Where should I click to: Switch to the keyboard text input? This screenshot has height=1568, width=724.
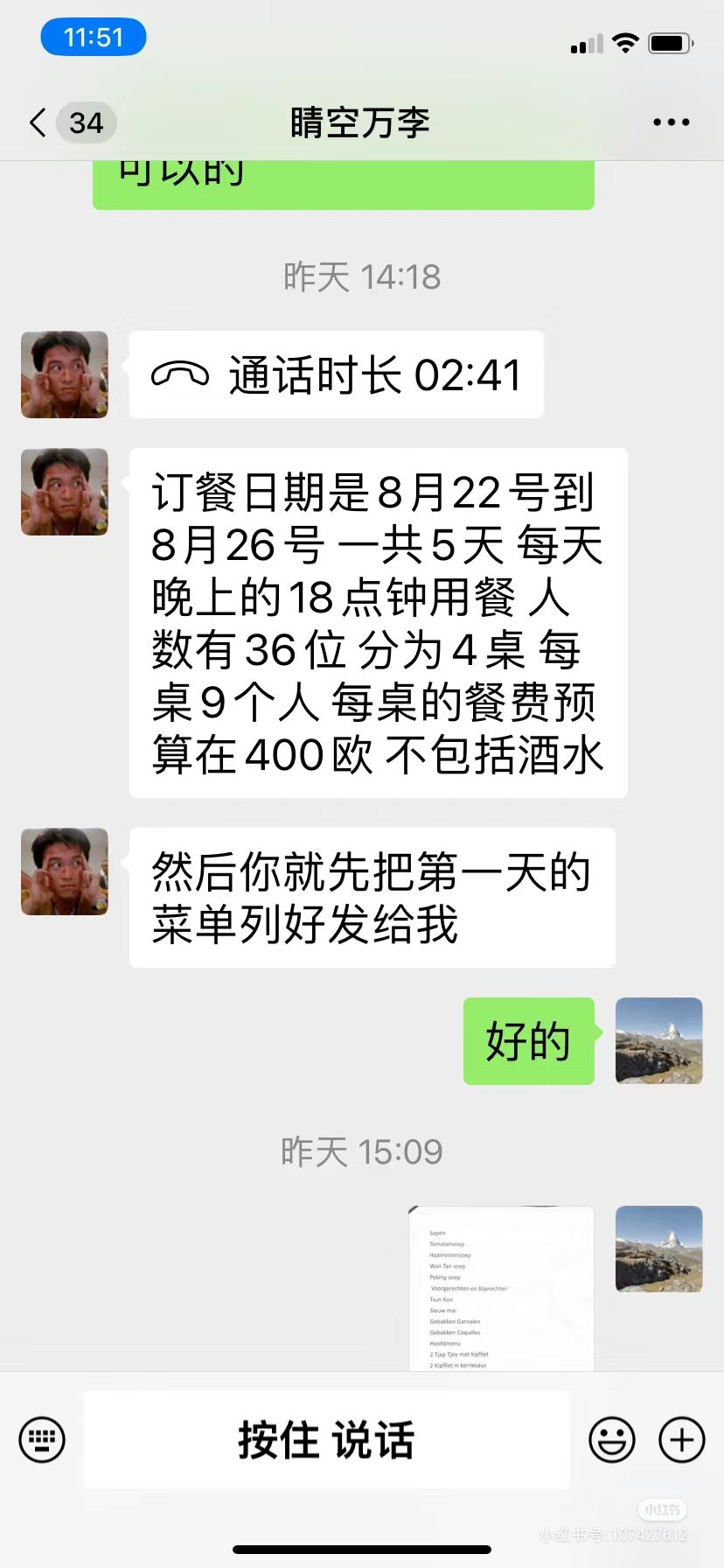42,1439
